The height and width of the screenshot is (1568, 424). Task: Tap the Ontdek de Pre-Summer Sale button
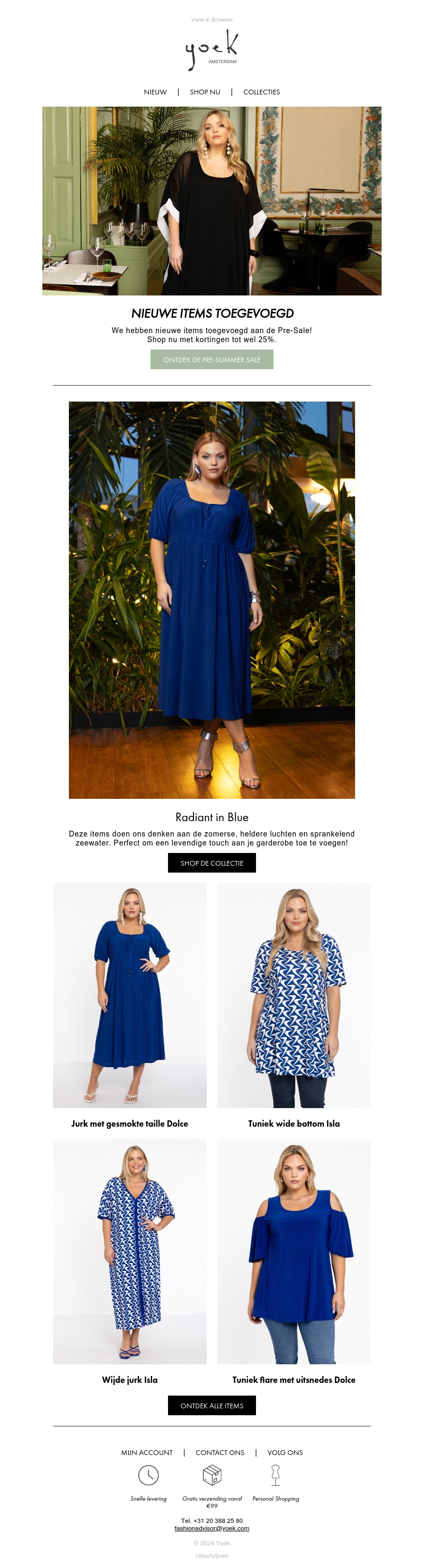[x=211, y=360]
